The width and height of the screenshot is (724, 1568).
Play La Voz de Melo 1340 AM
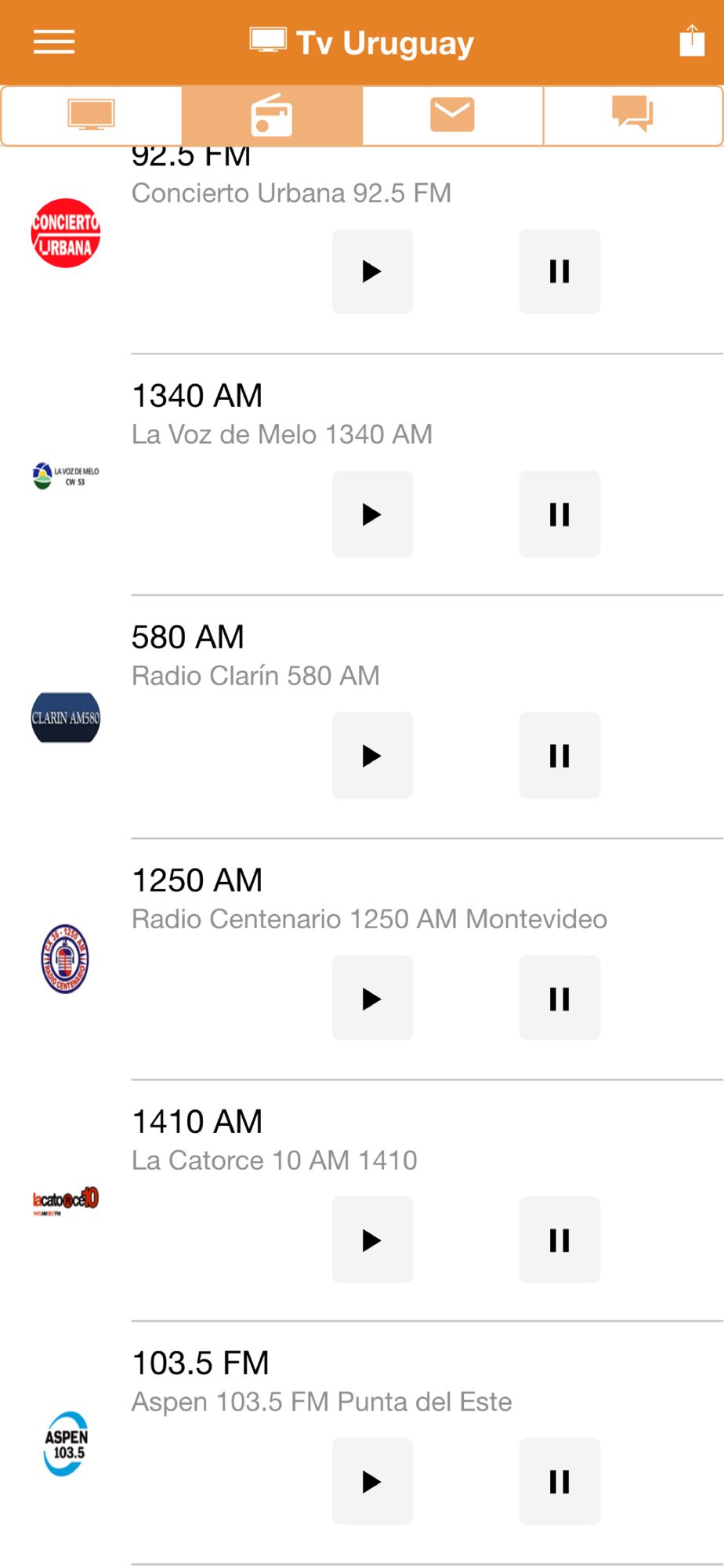tap(372, 514)
